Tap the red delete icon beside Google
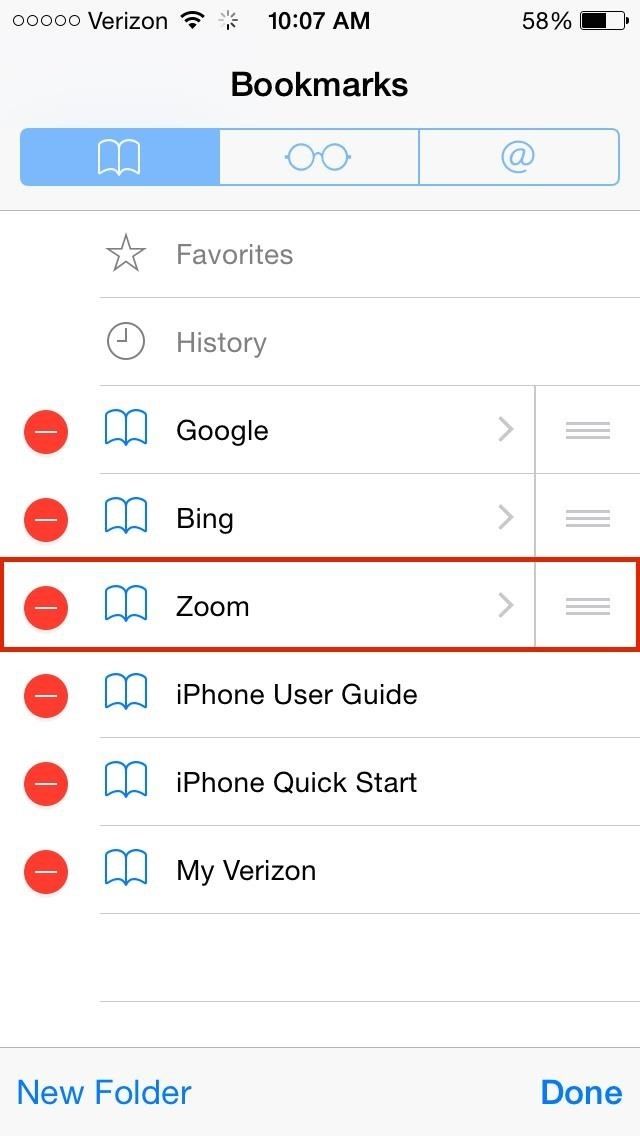The height and width of the screenshot is (1136, 640). click(45, 431)
